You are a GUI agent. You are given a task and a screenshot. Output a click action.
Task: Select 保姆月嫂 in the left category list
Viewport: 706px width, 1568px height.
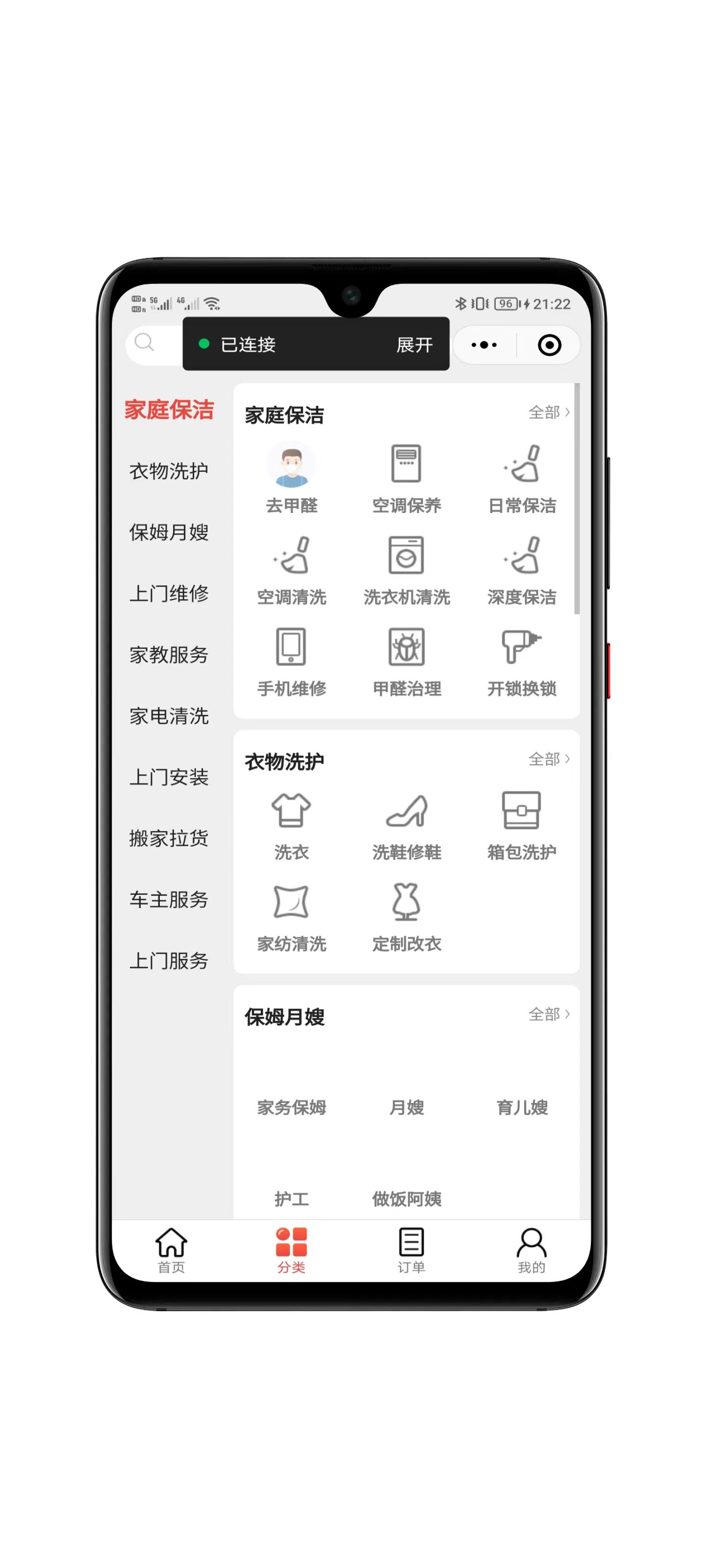169,532
